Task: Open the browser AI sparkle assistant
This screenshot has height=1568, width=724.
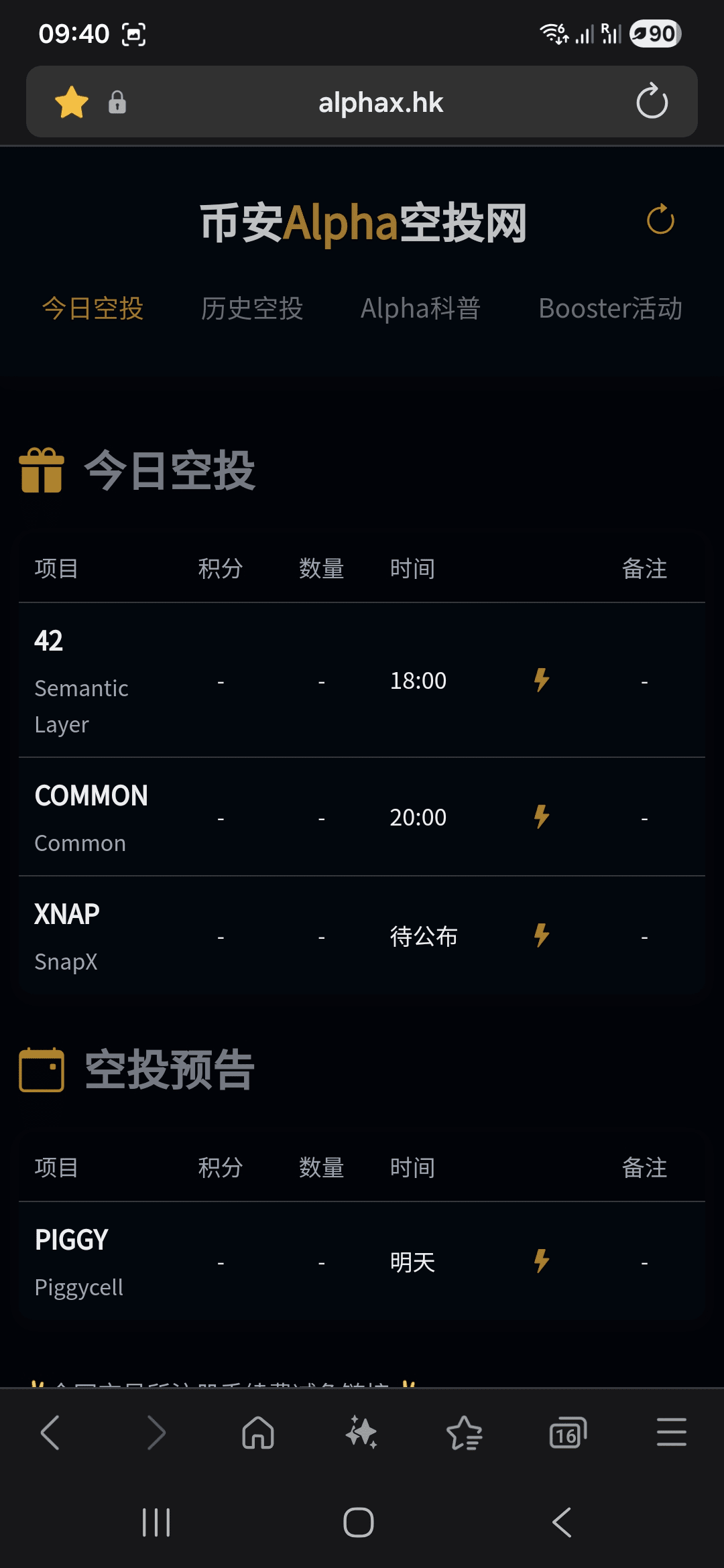Action: coord(361,1433)
